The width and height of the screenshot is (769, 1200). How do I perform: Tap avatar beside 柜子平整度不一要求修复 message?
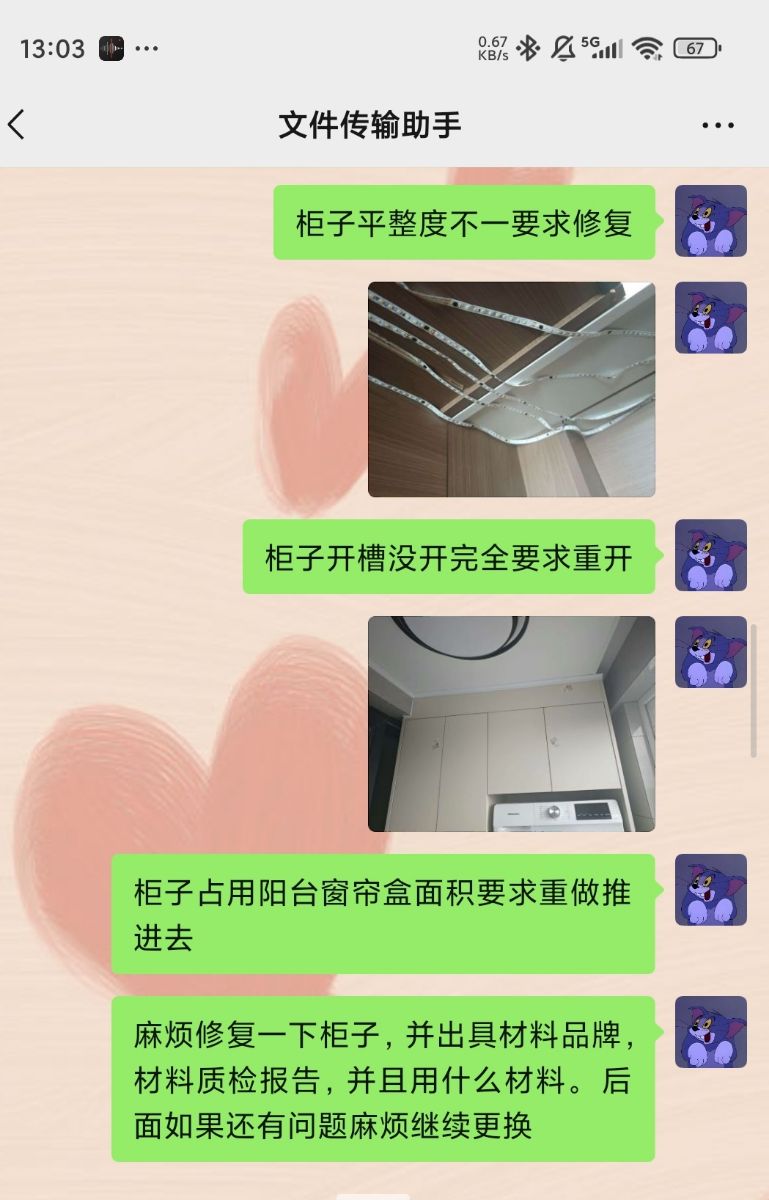pos(710,221)
